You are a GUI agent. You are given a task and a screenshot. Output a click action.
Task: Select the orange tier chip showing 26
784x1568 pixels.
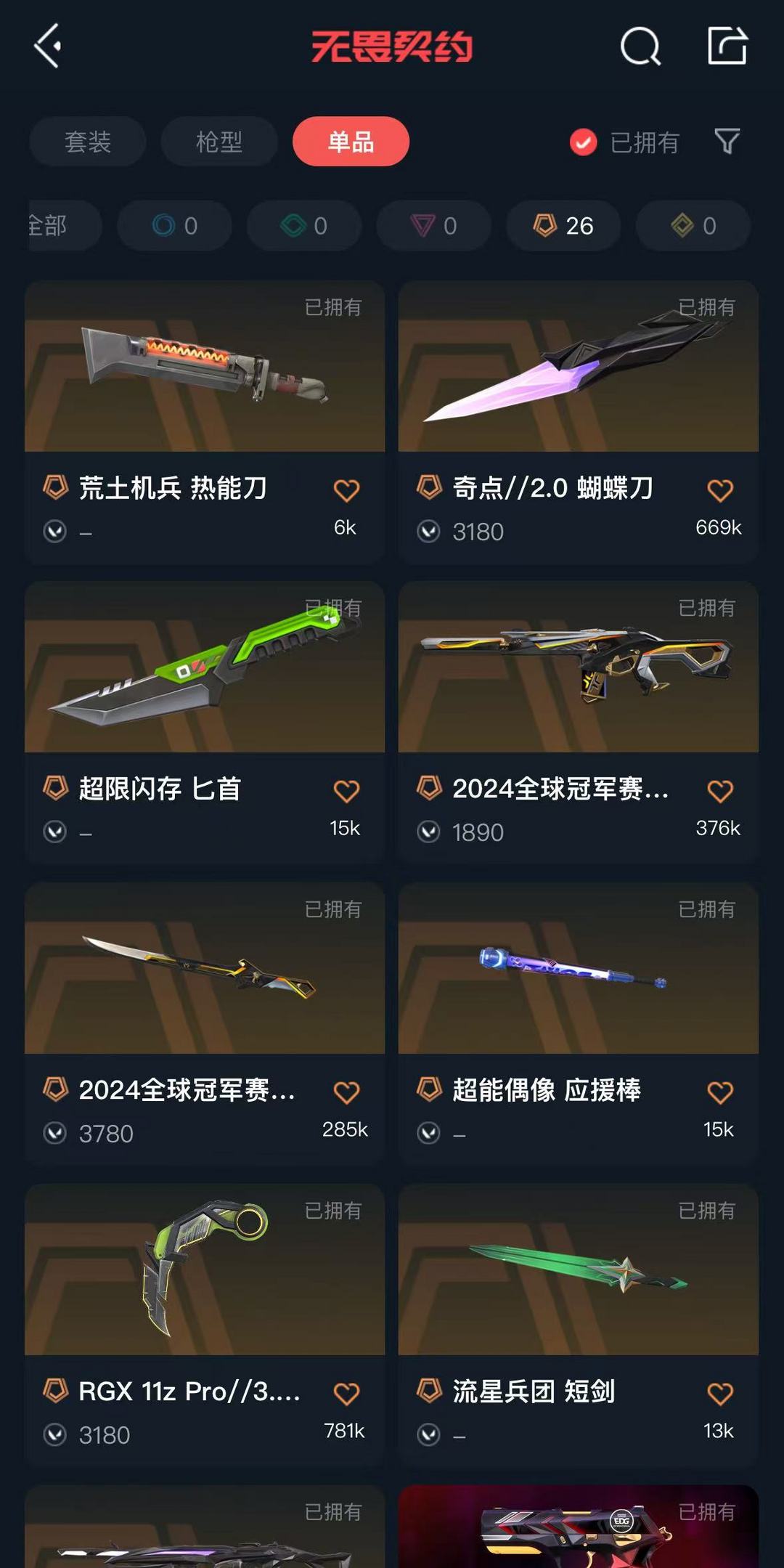coord(563,226)
